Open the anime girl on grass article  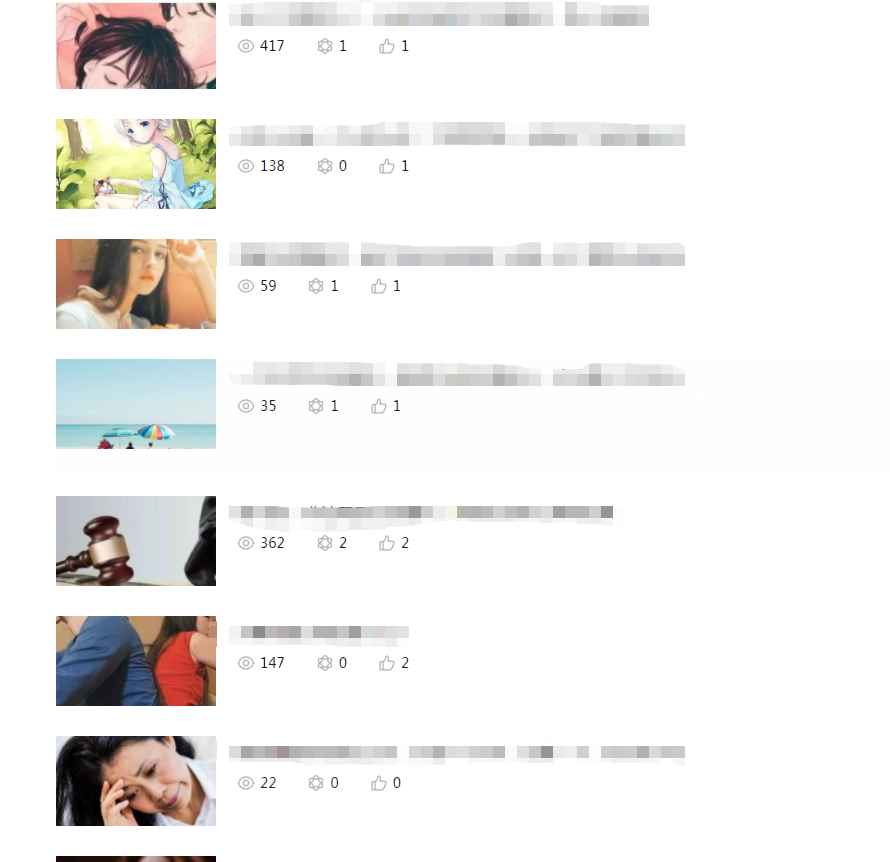pos(135,164)
